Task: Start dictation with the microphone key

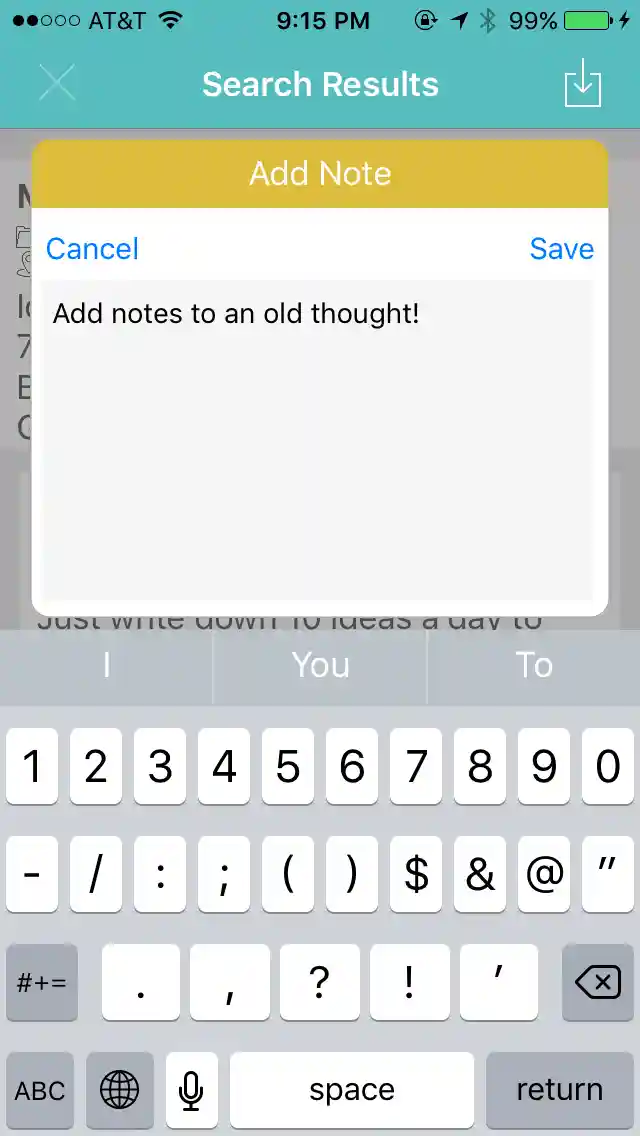Action: pos(191,1089)
